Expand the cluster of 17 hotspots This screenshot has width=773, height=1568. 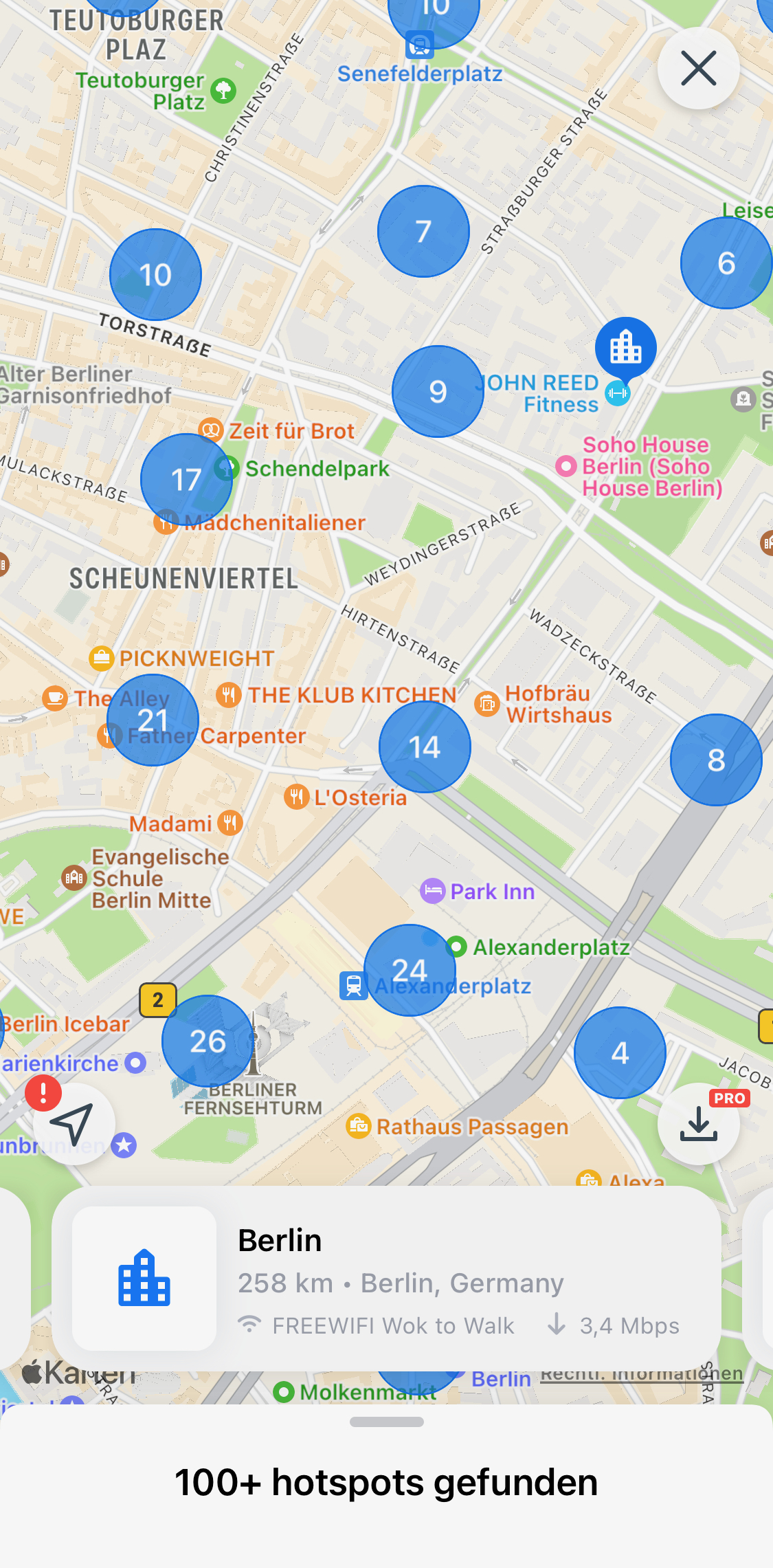[186, 479]
